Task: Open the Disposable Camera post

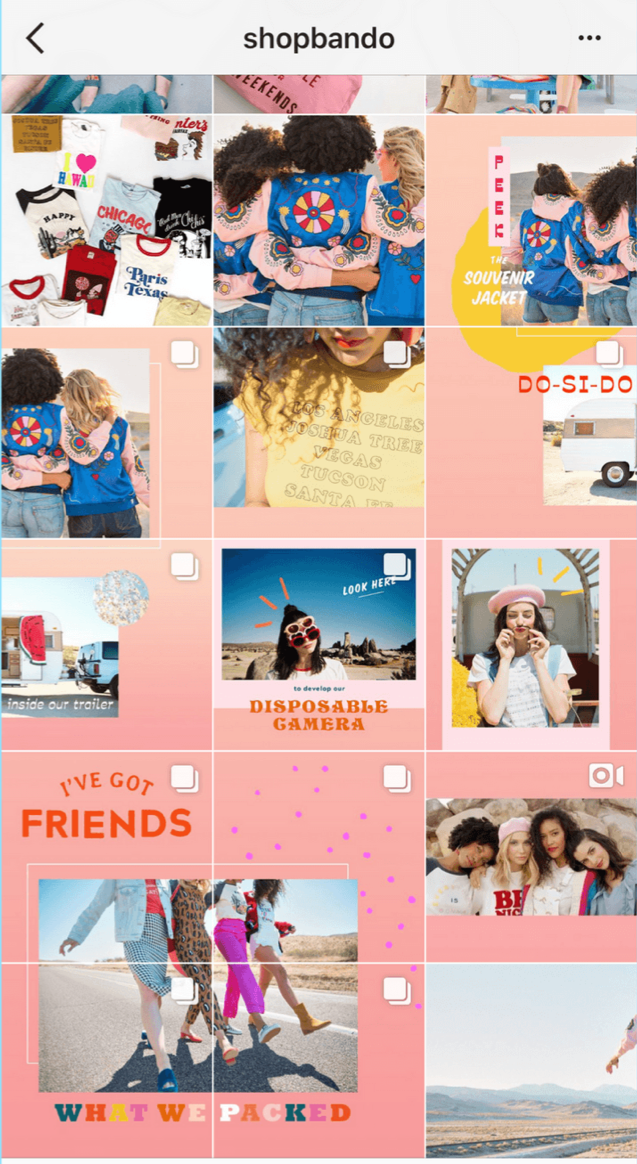Action: click(319, 644)
